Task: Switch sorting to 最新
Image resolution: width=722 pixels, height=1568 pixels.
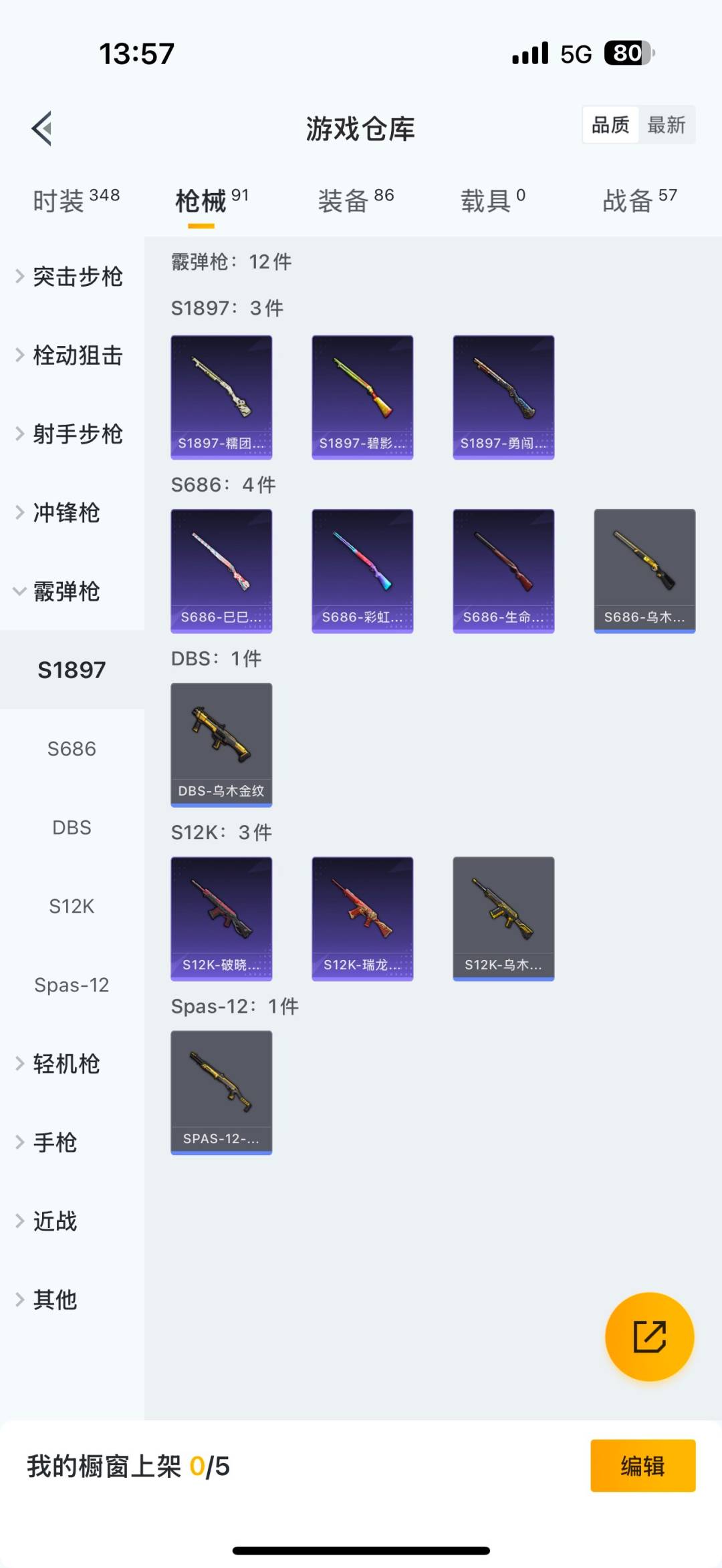Action: [668, 124]
